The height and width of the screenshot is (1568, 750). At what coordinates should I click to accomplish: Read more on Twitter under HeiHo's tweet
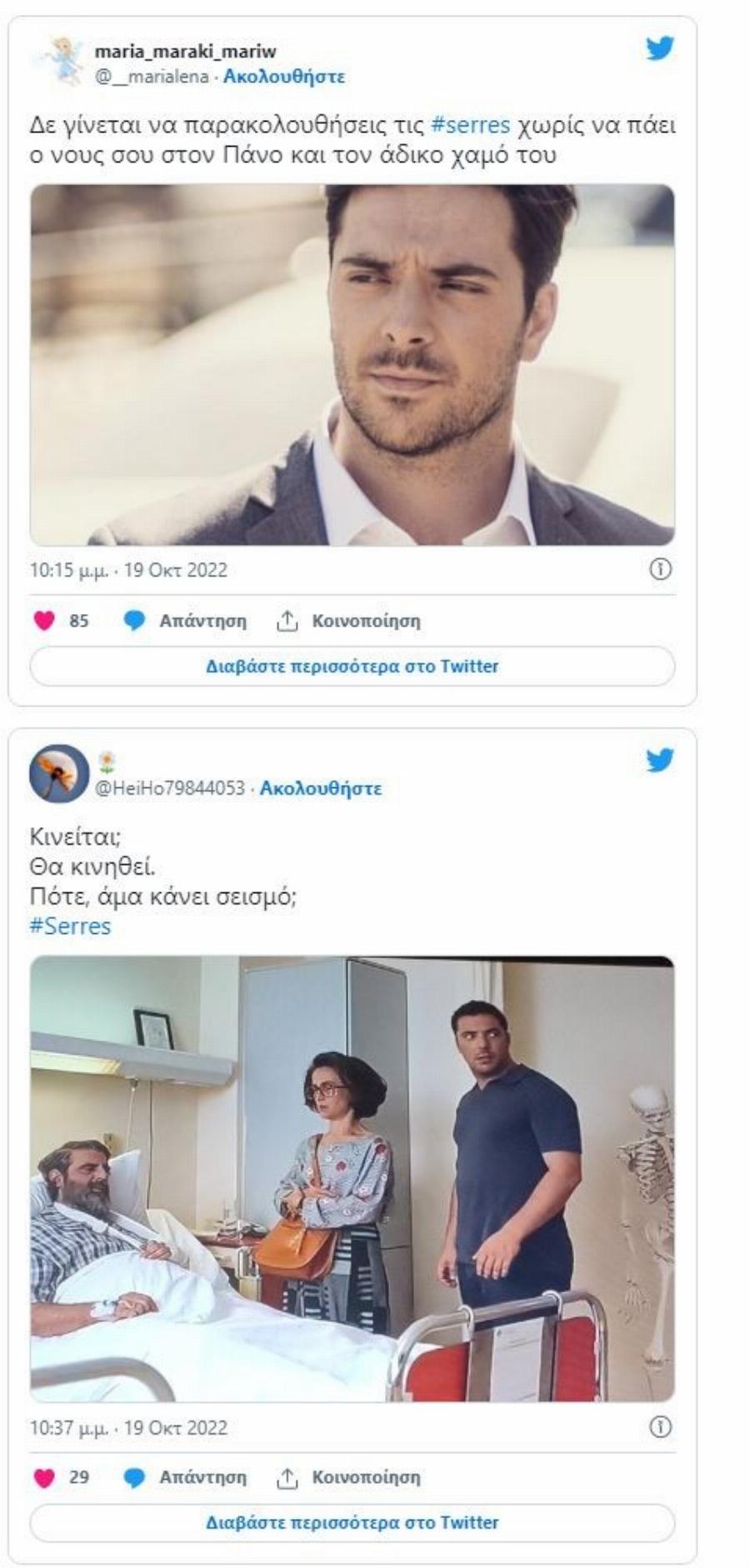(352, 1522)
